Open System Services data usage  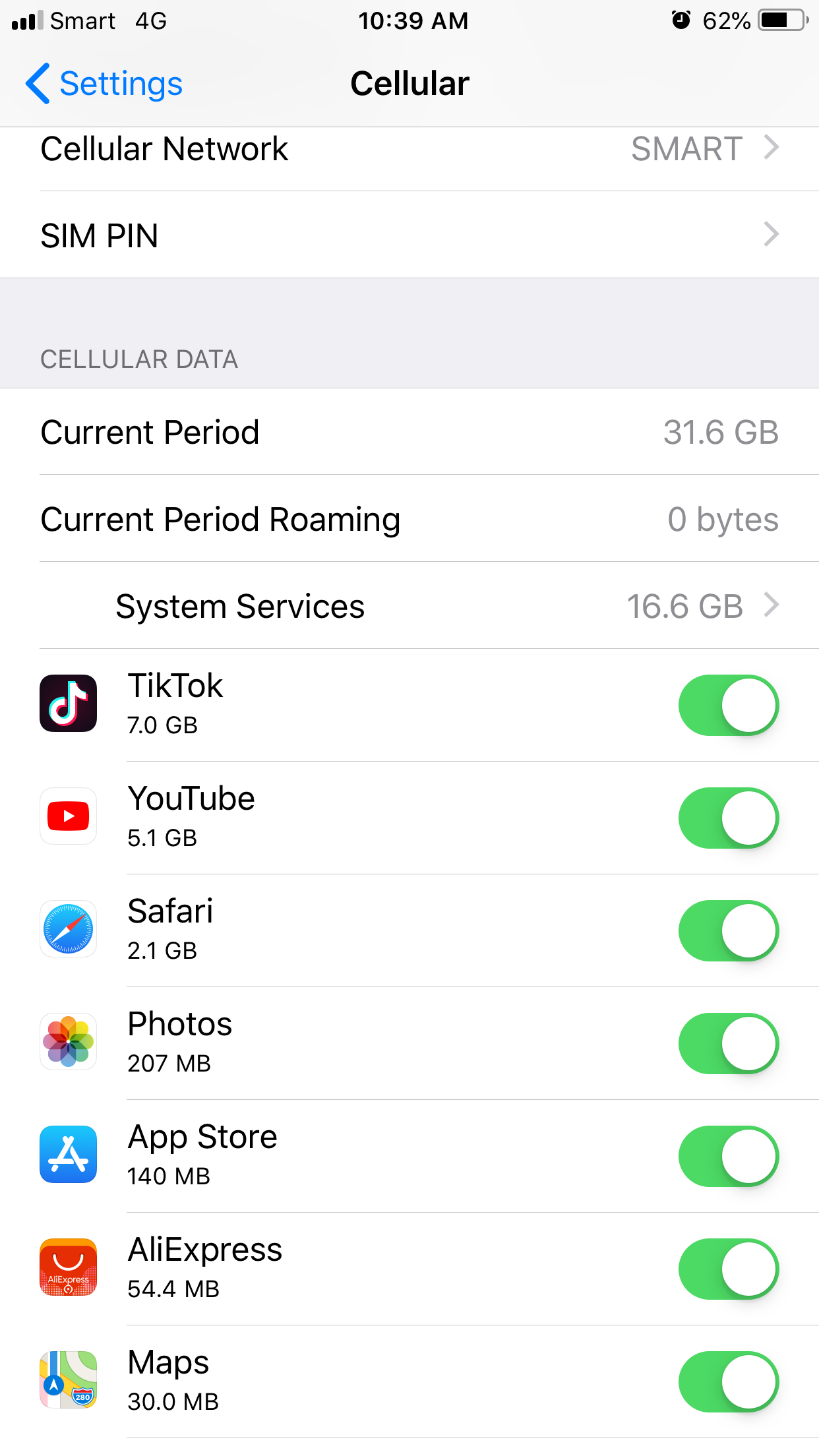409,605
